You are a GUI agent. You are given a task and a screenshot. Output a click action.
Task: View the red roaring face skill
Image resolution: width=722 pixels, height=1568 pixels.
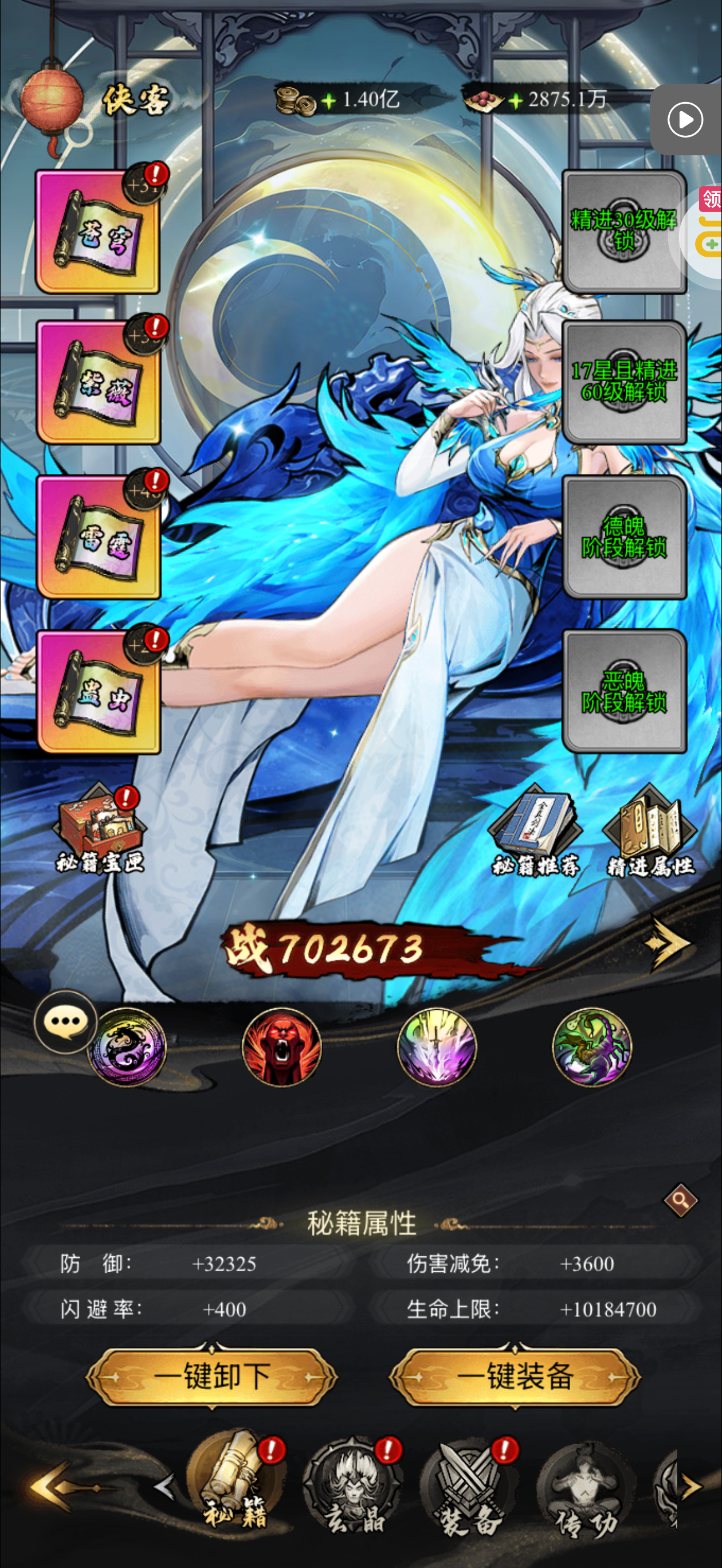(281, 1046)
